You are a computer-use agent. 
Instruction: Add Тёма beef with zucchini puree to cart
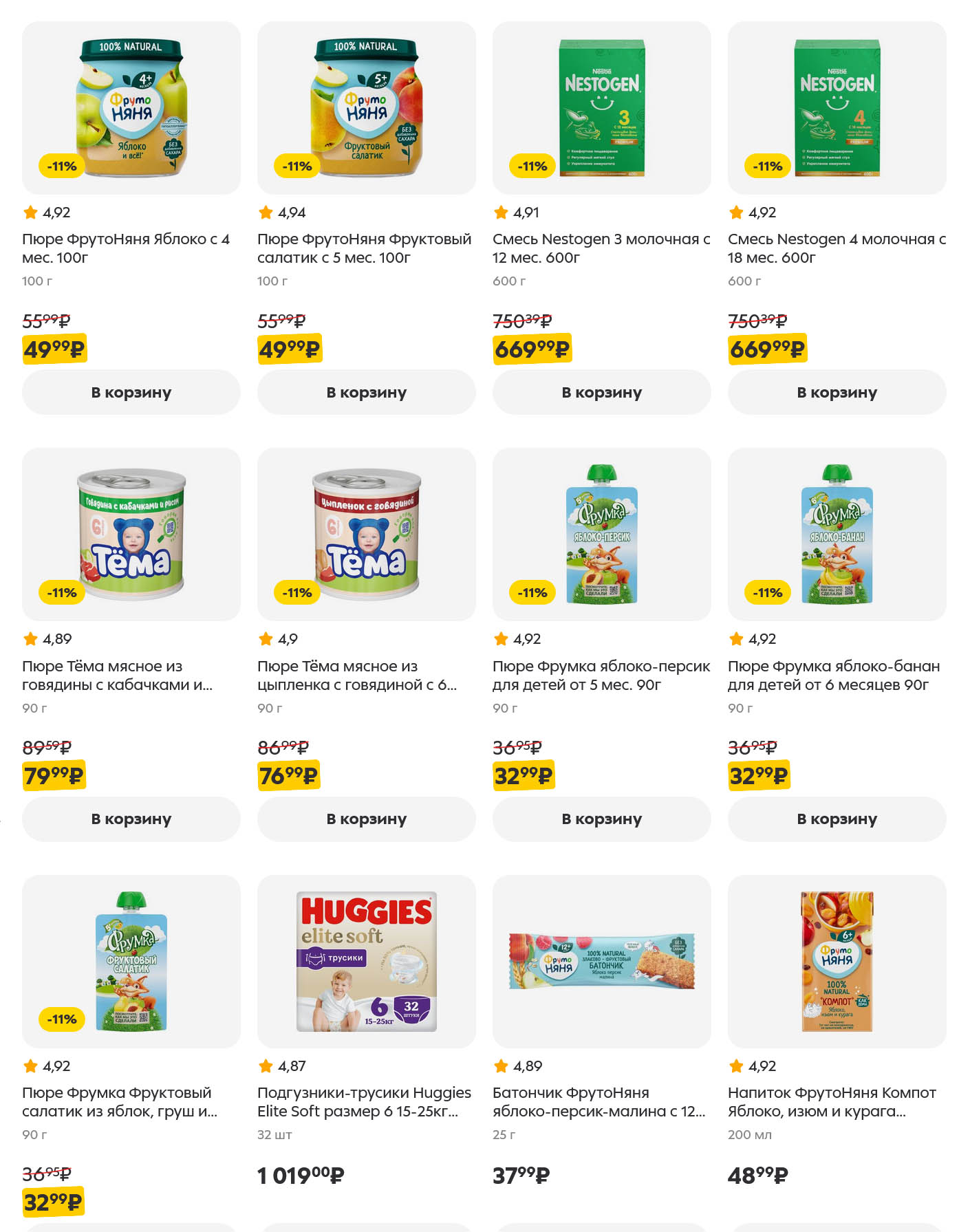131,819
